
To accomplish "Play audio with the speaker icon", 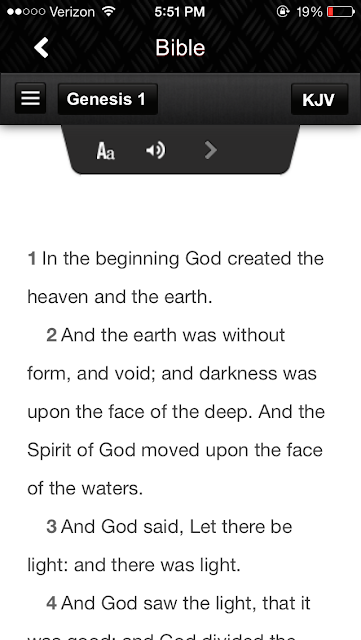I will coord(156,150).
